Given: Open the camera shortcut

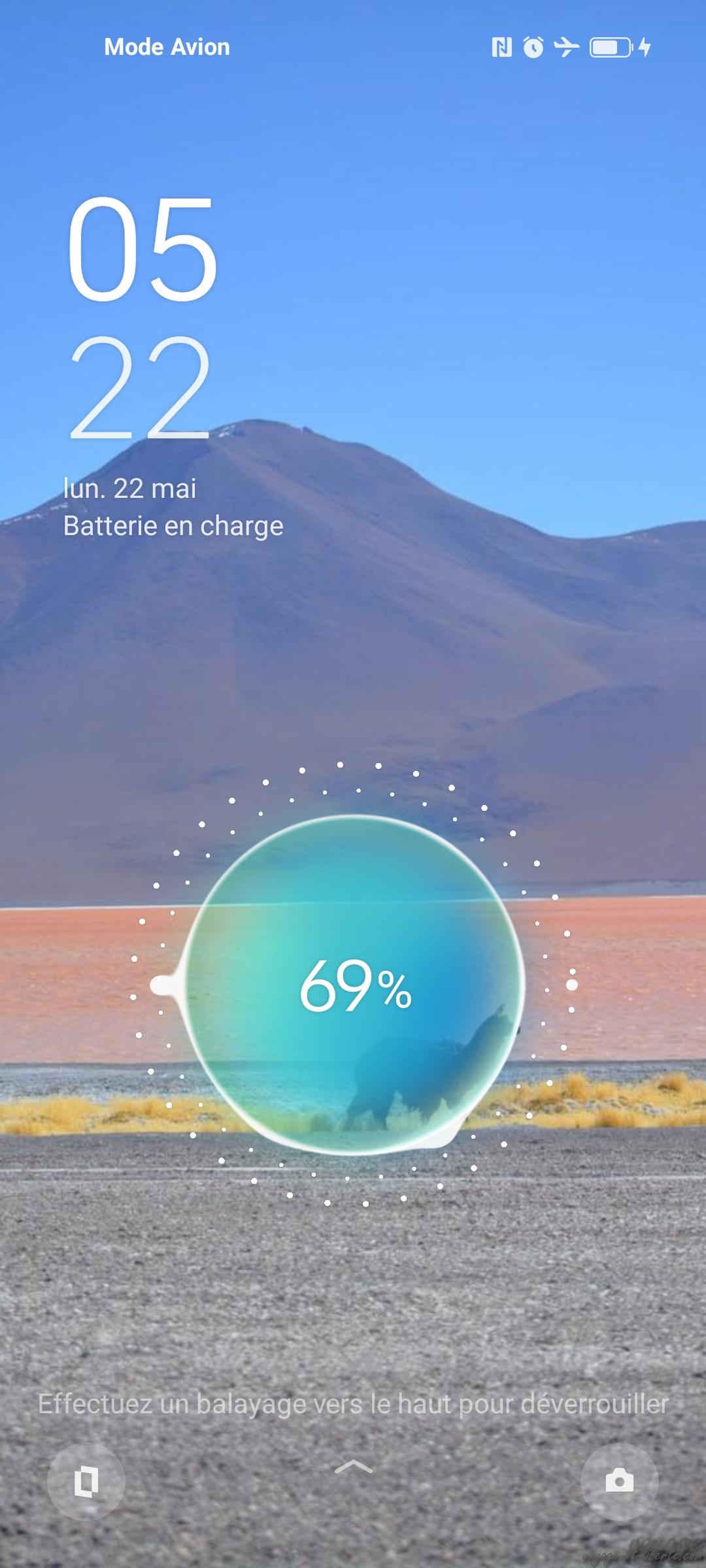Looking at the screenshot, I should [619, 1481].
